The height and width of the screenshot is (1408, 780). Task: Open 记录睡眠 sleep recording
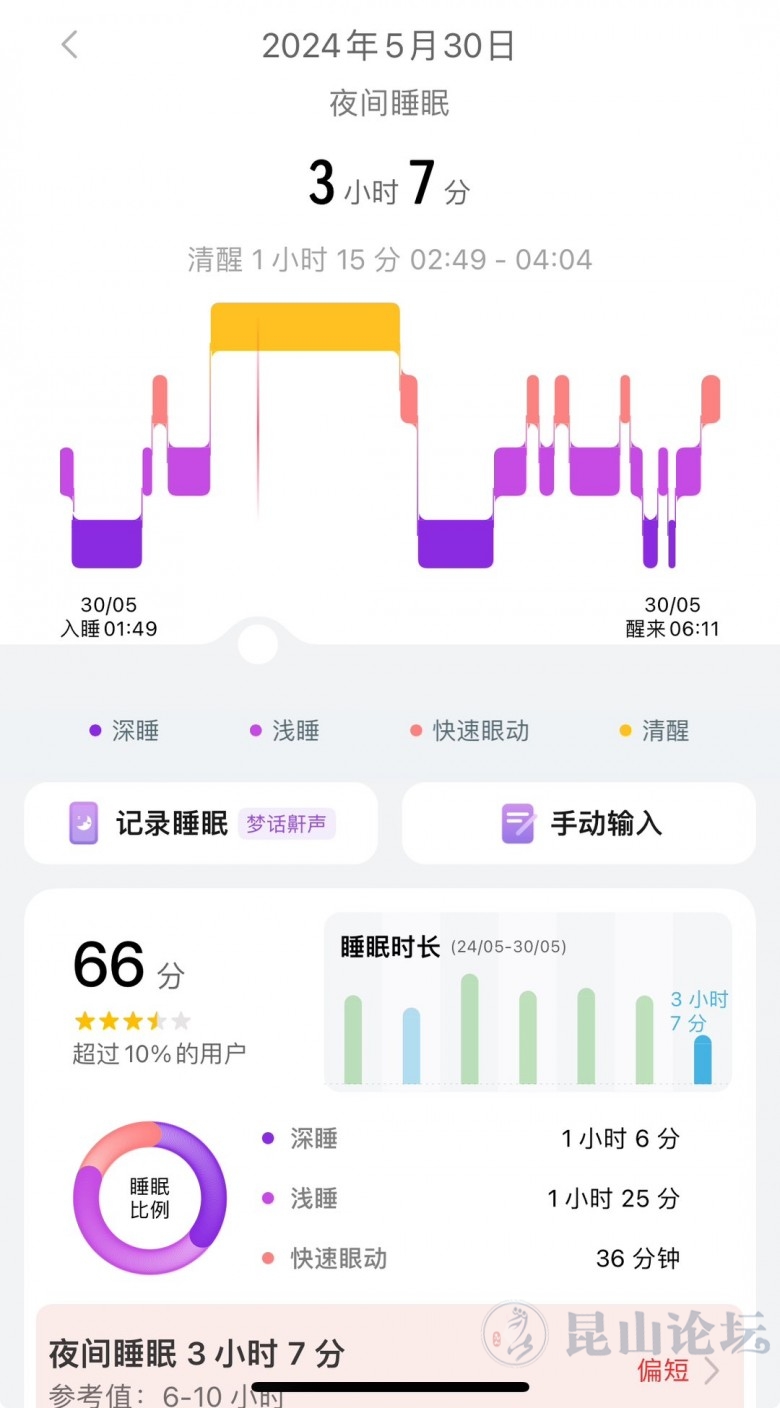200,823
